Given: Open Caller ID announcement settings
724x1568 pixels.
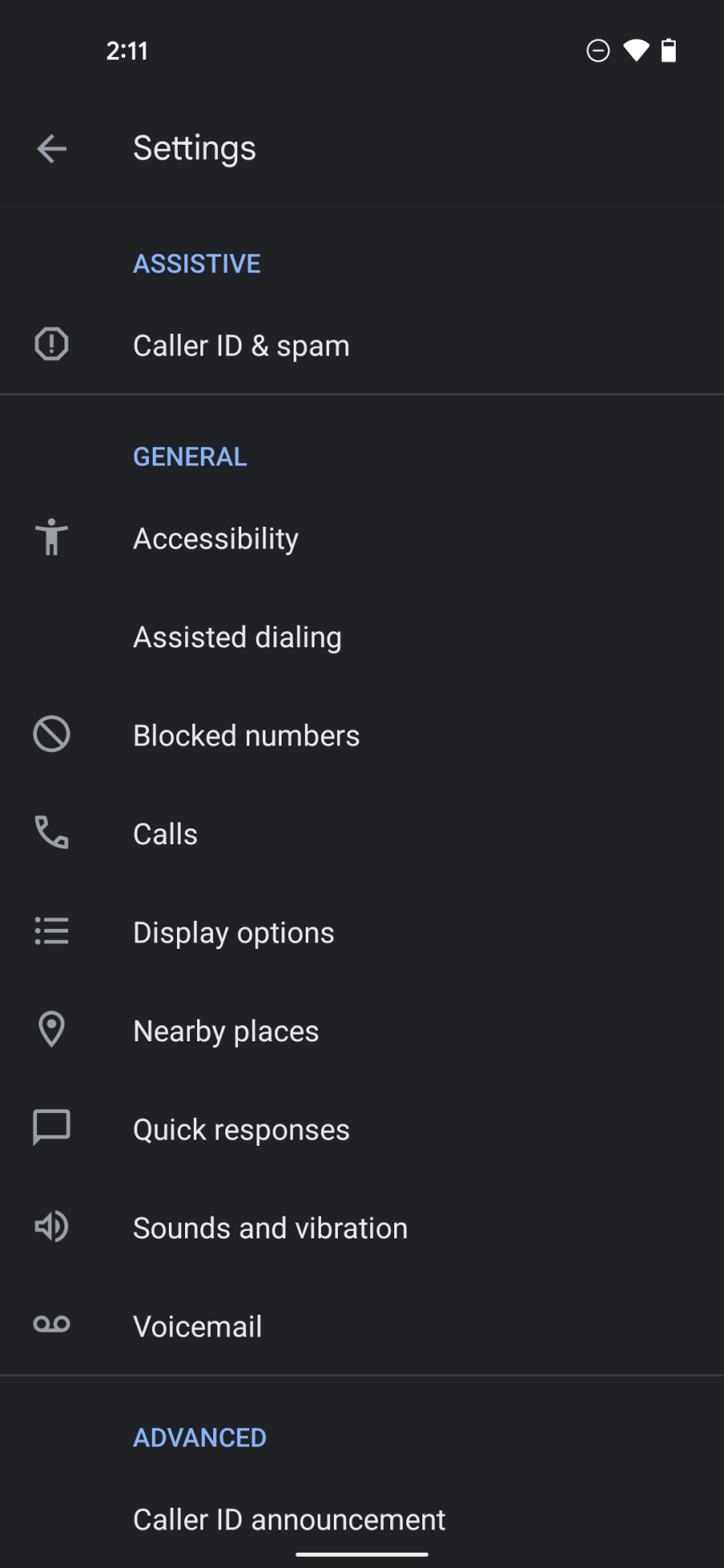Looking at the screenshot, I should [x=288, y=1519].
